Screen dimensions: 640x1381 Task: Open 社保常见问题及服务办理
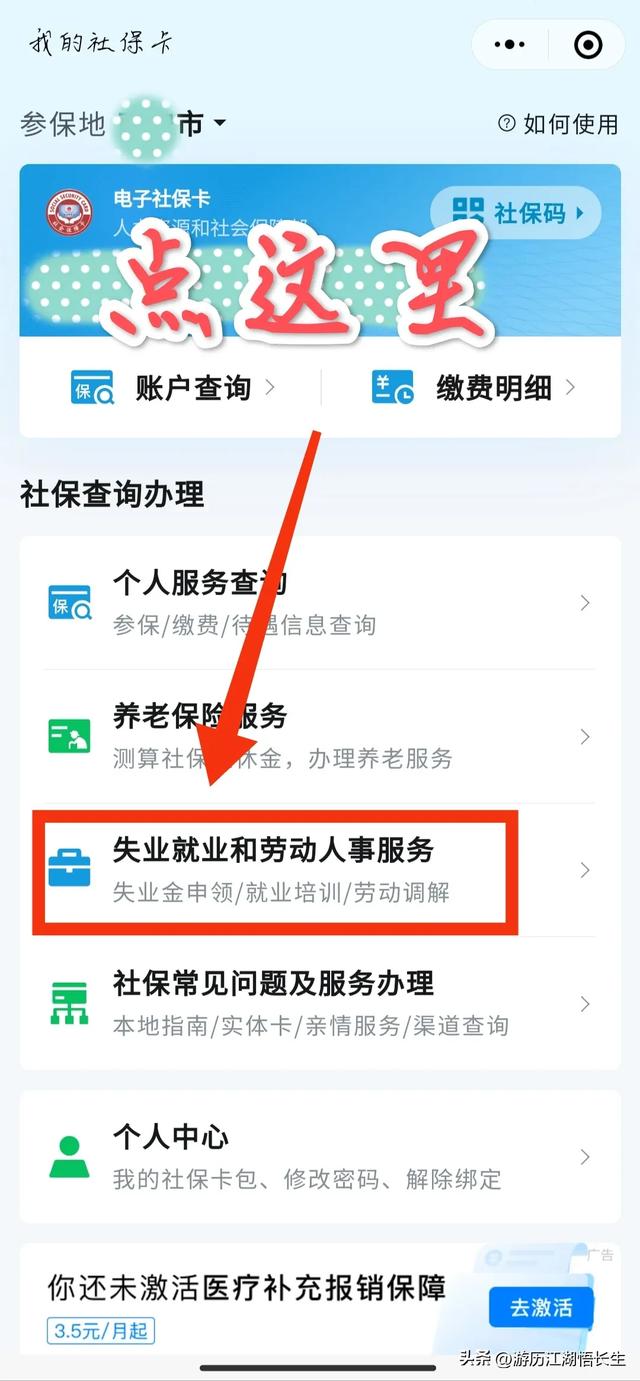click(319, 1004)
